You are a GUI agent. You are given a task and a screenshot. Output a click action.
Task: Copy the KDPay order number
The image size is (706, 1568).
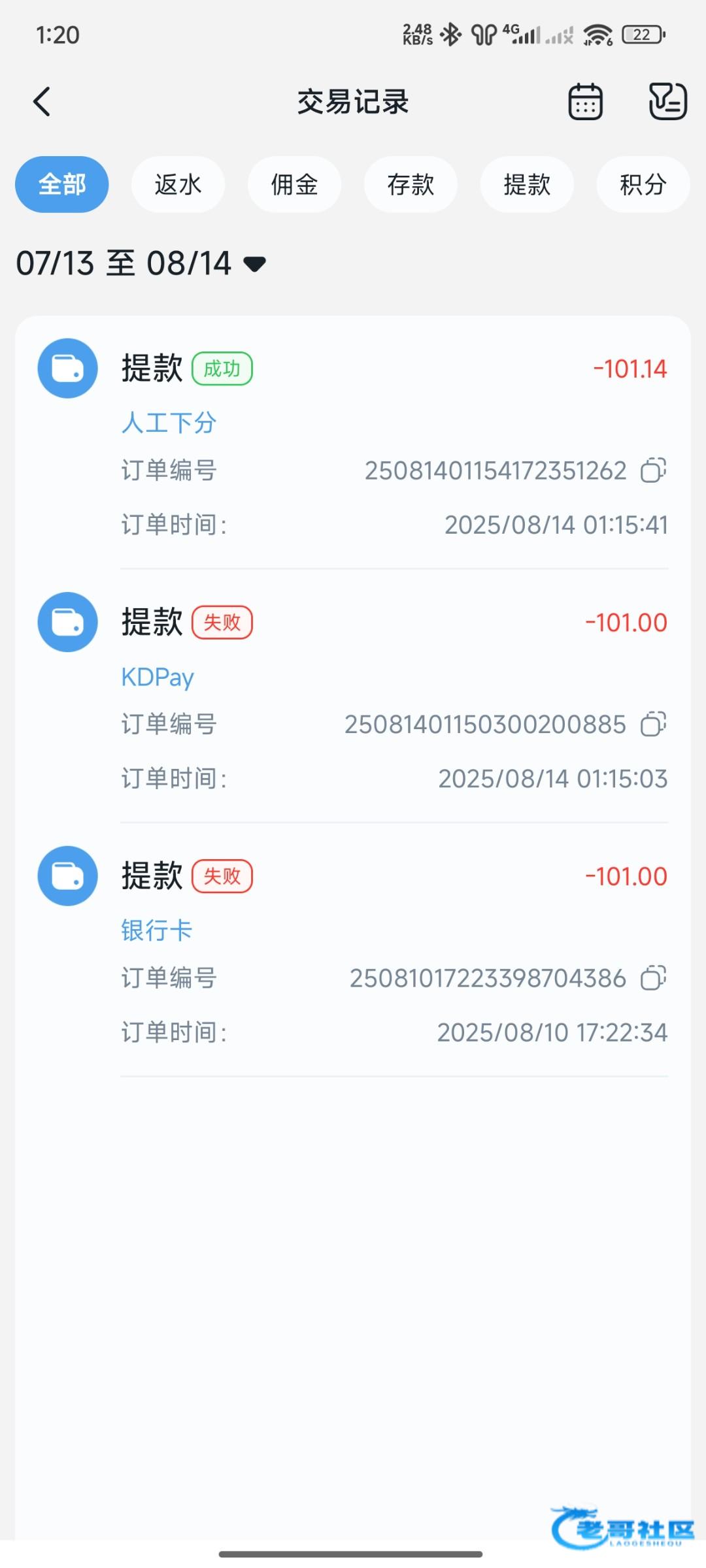pyautogui.click(x=653, y=724)
